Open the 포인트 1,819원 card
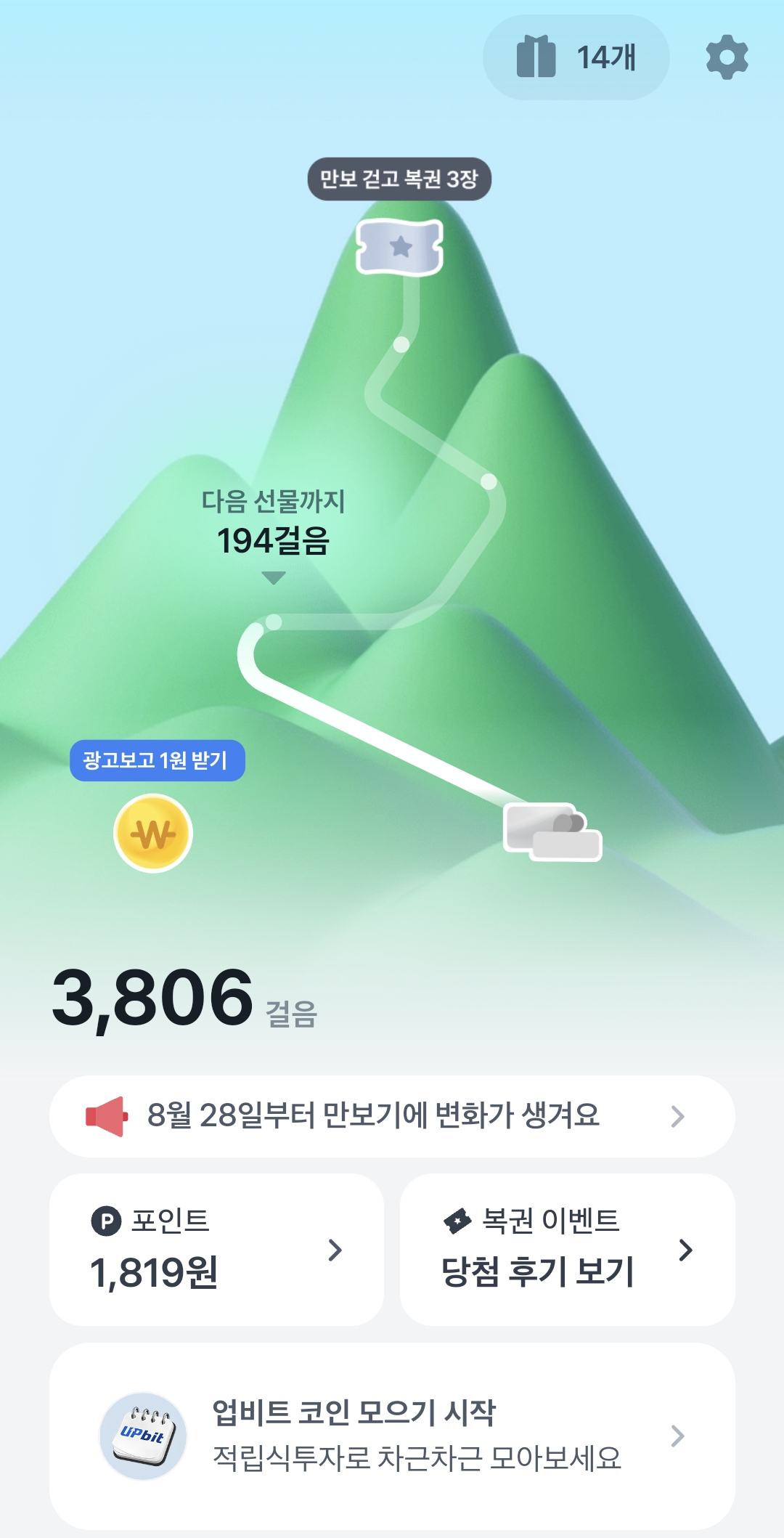Viewport: 784px width, 1538px height. [216, 1250]
